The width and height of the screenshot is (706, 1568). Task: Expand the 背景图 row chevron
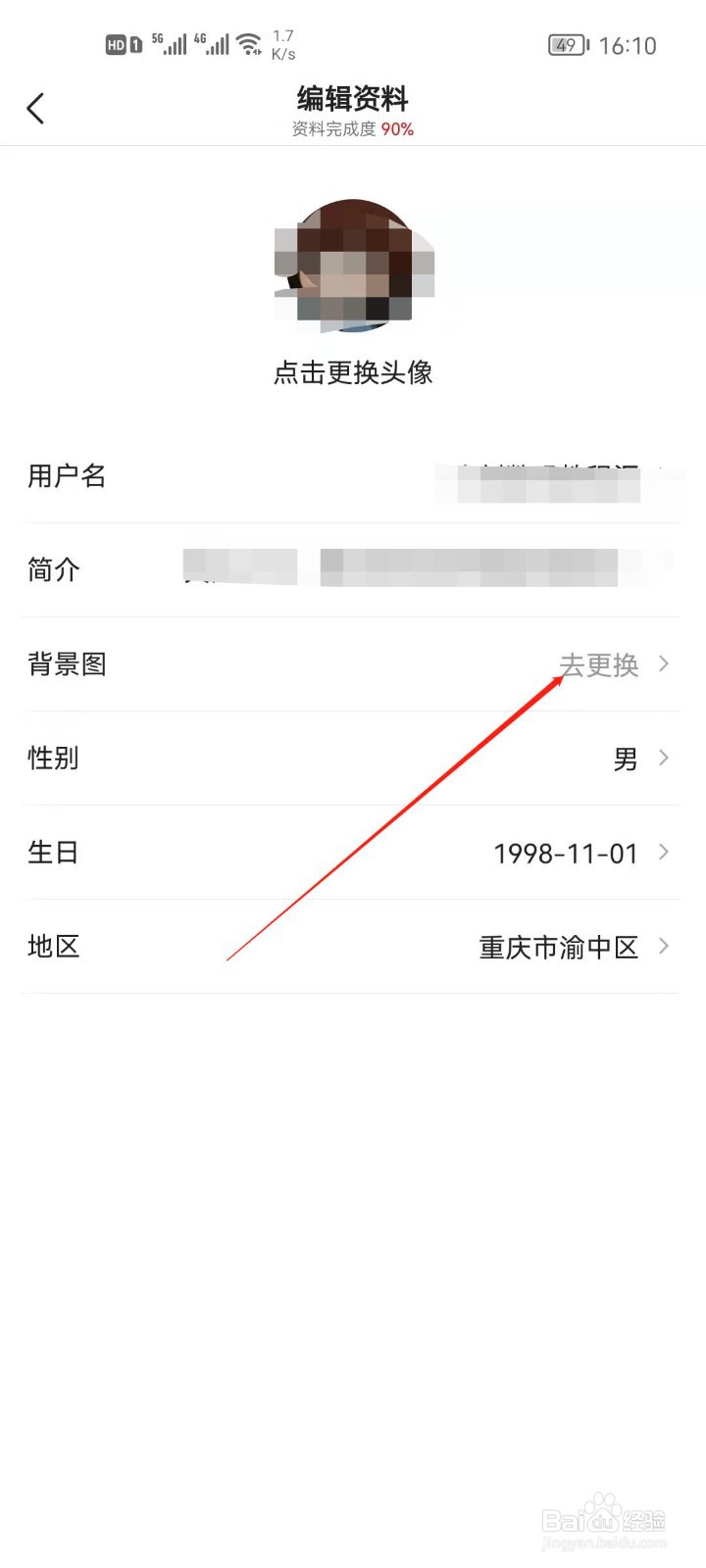coord(666,664)
